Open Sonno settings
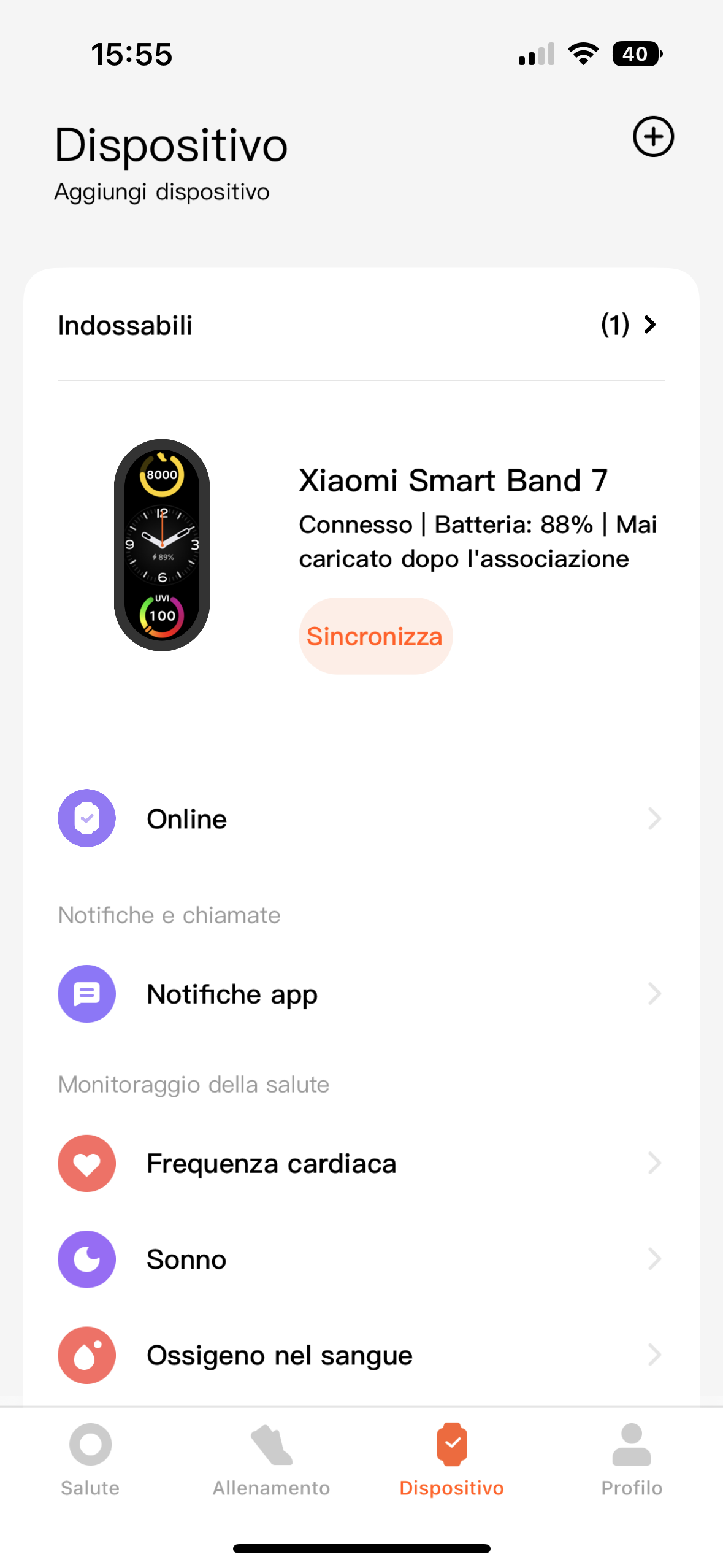This screenshot has width=723, height=1568. 361,1259
